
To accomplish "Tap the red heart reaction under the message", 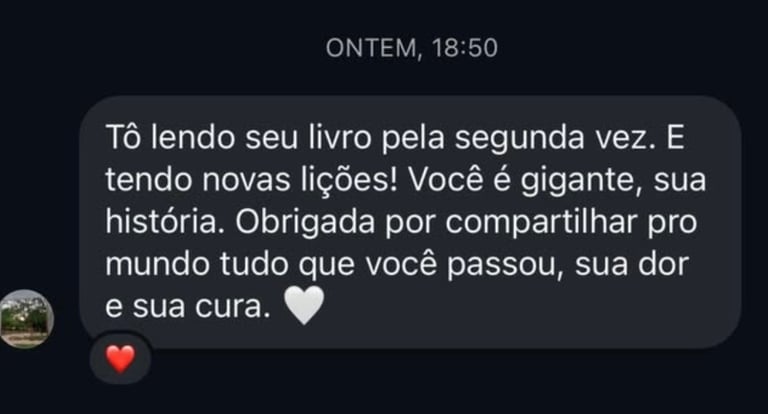I will [120, 359].
